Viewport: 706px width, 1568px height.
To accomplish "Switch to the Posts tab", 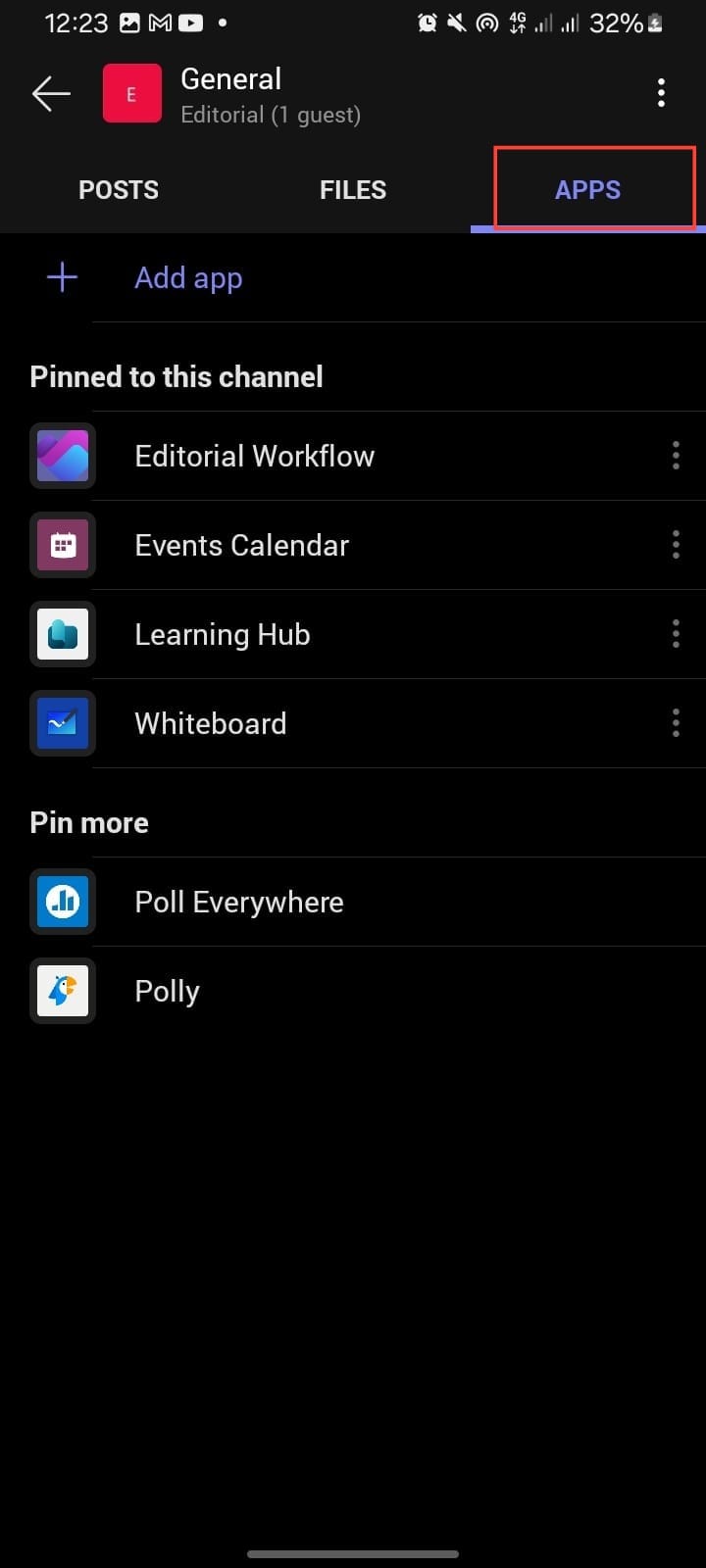I will tap(119, 190).
